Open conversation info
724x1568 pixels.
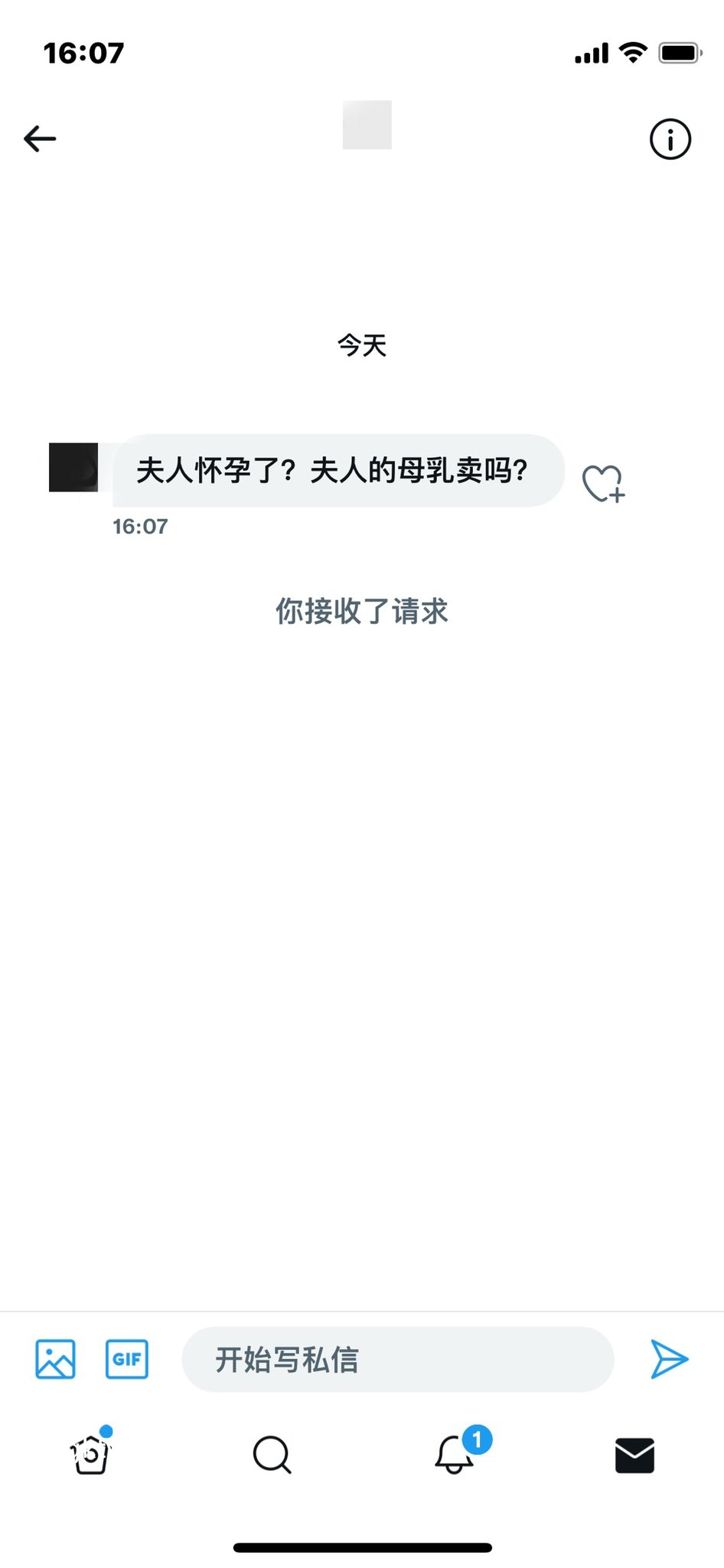coord(670,139)
